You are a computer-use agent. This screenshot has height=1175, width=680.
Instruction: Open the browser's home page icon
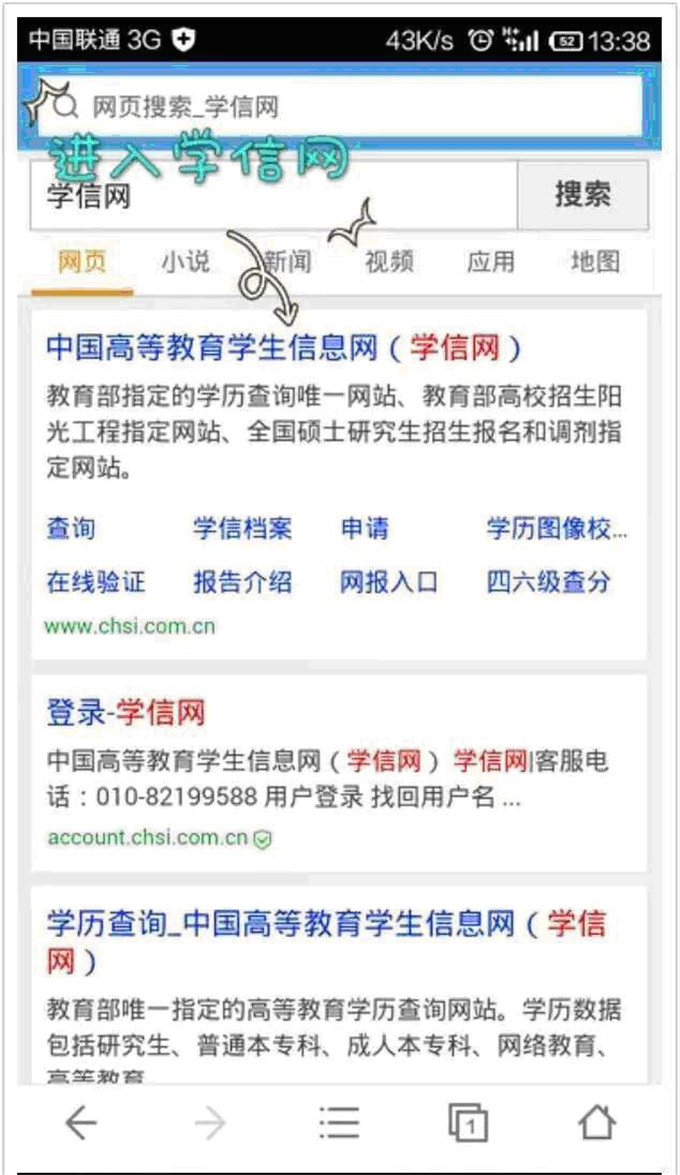[x=597, y=1124]
